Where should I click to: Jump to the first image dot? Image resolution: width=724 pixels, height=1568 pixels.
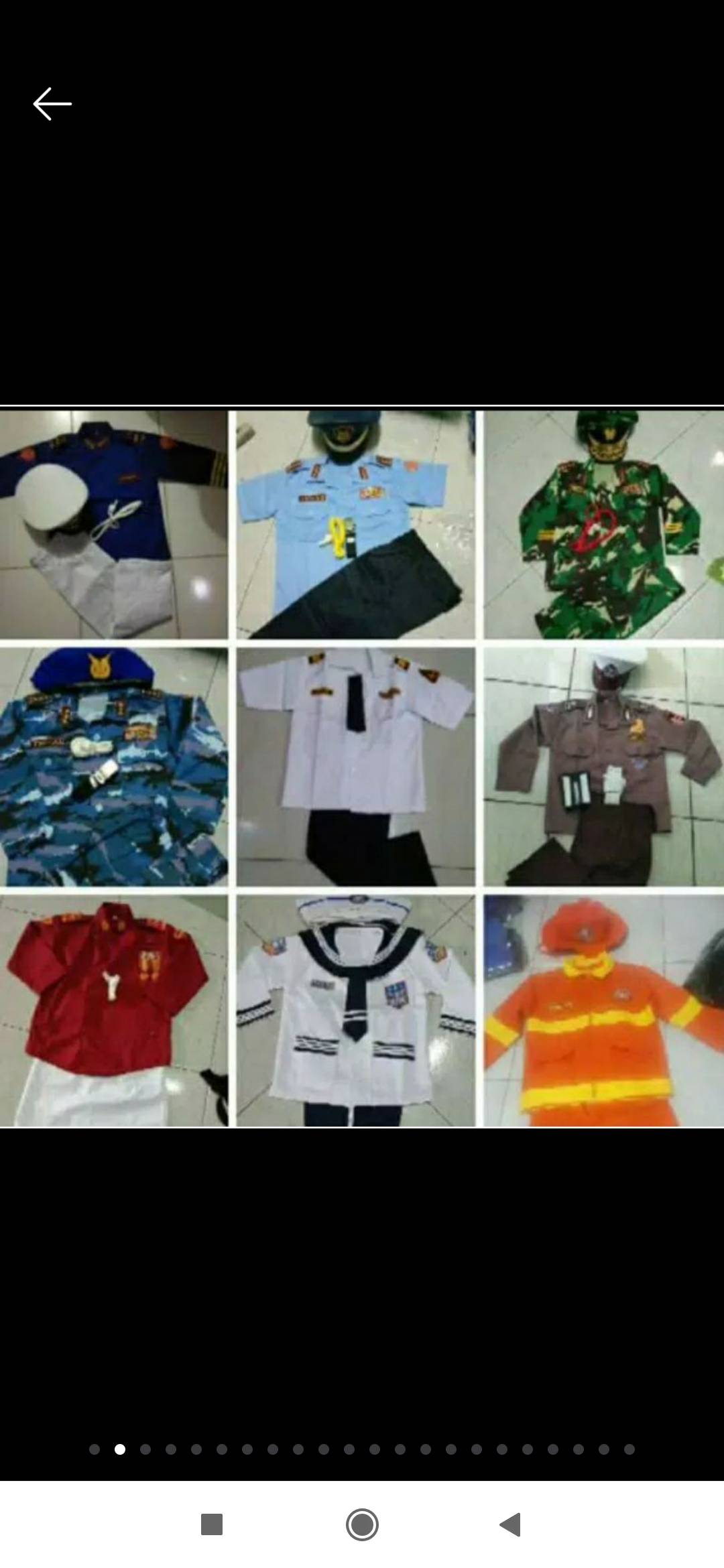pyautogui.click(x=95, y=1449)
